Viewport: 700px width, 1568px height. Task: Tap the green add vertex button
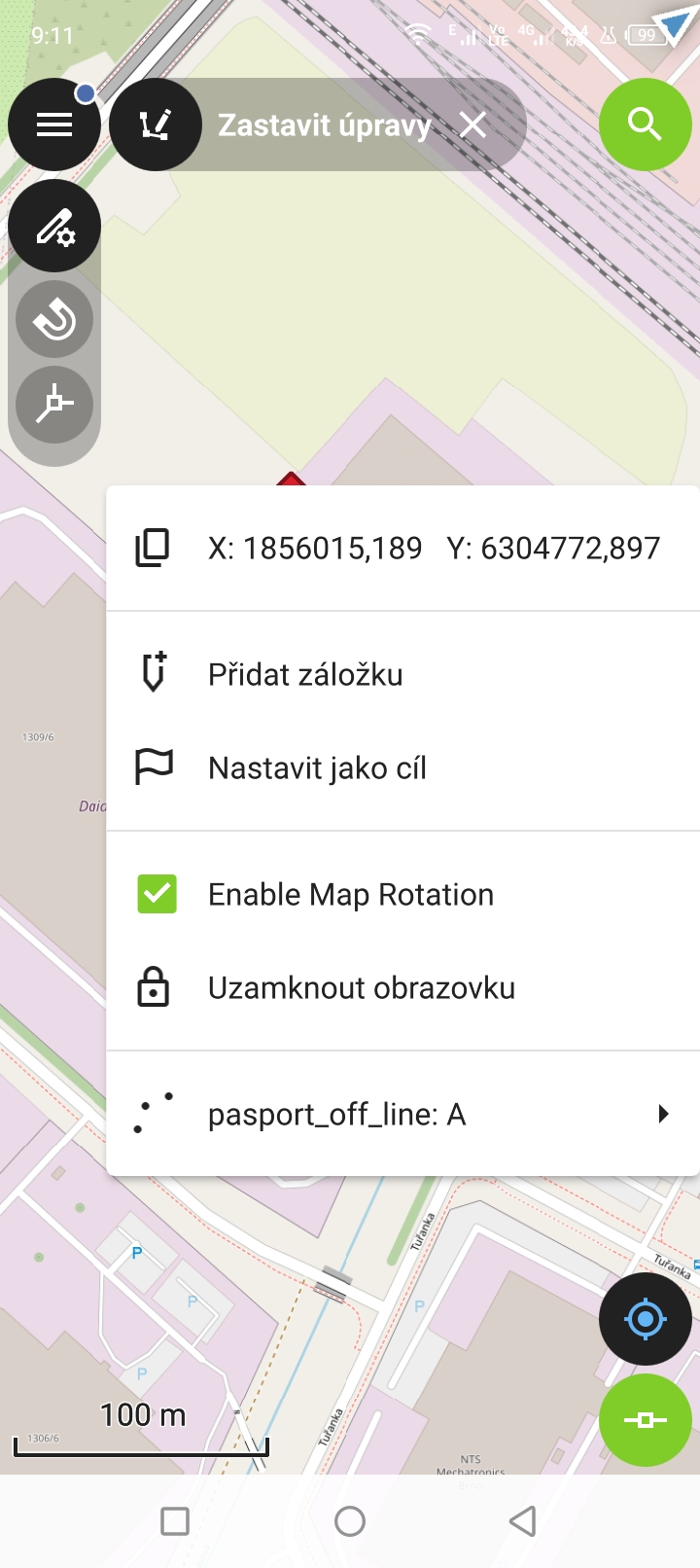645,1420
